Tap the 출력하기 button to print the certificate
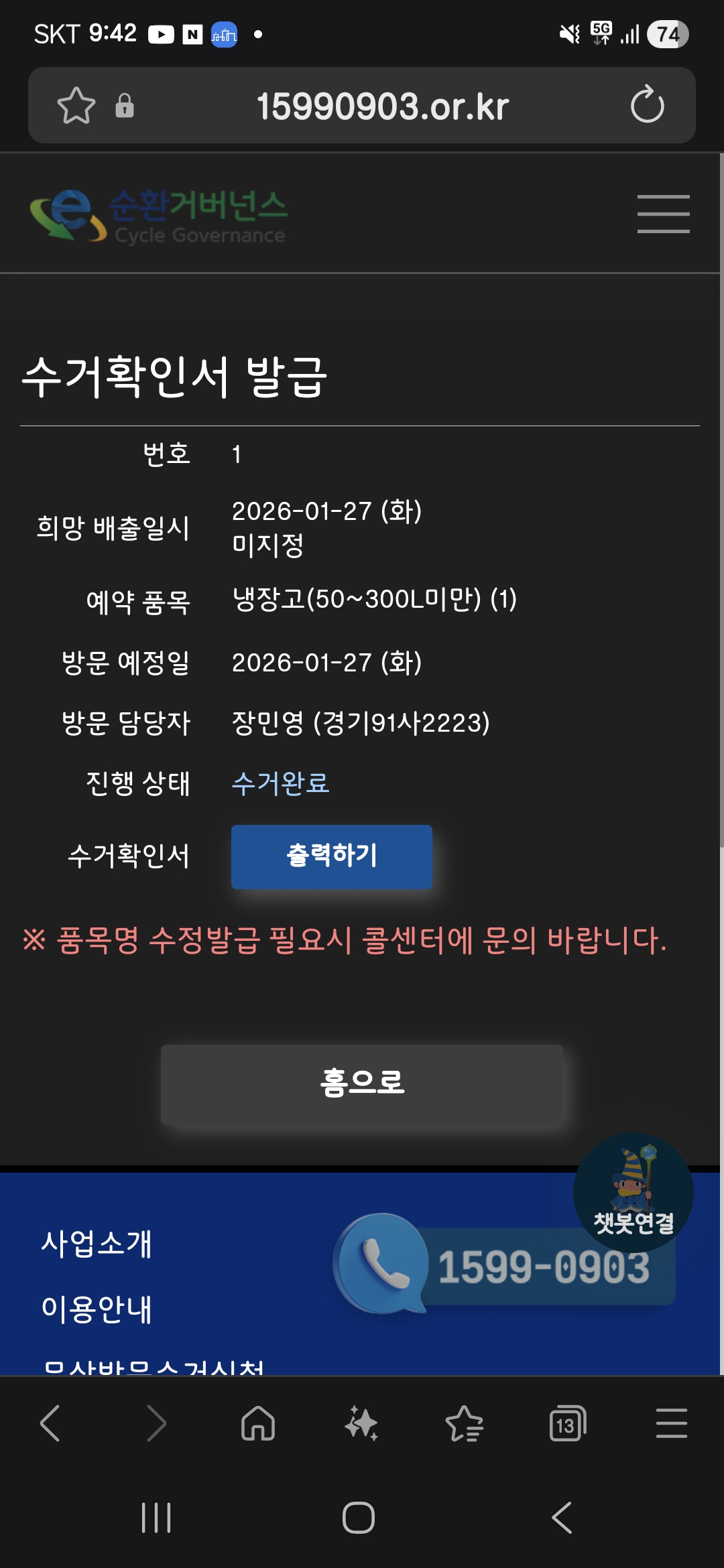The width and height of the screenshot is (724, 1568). pos(331,856)
